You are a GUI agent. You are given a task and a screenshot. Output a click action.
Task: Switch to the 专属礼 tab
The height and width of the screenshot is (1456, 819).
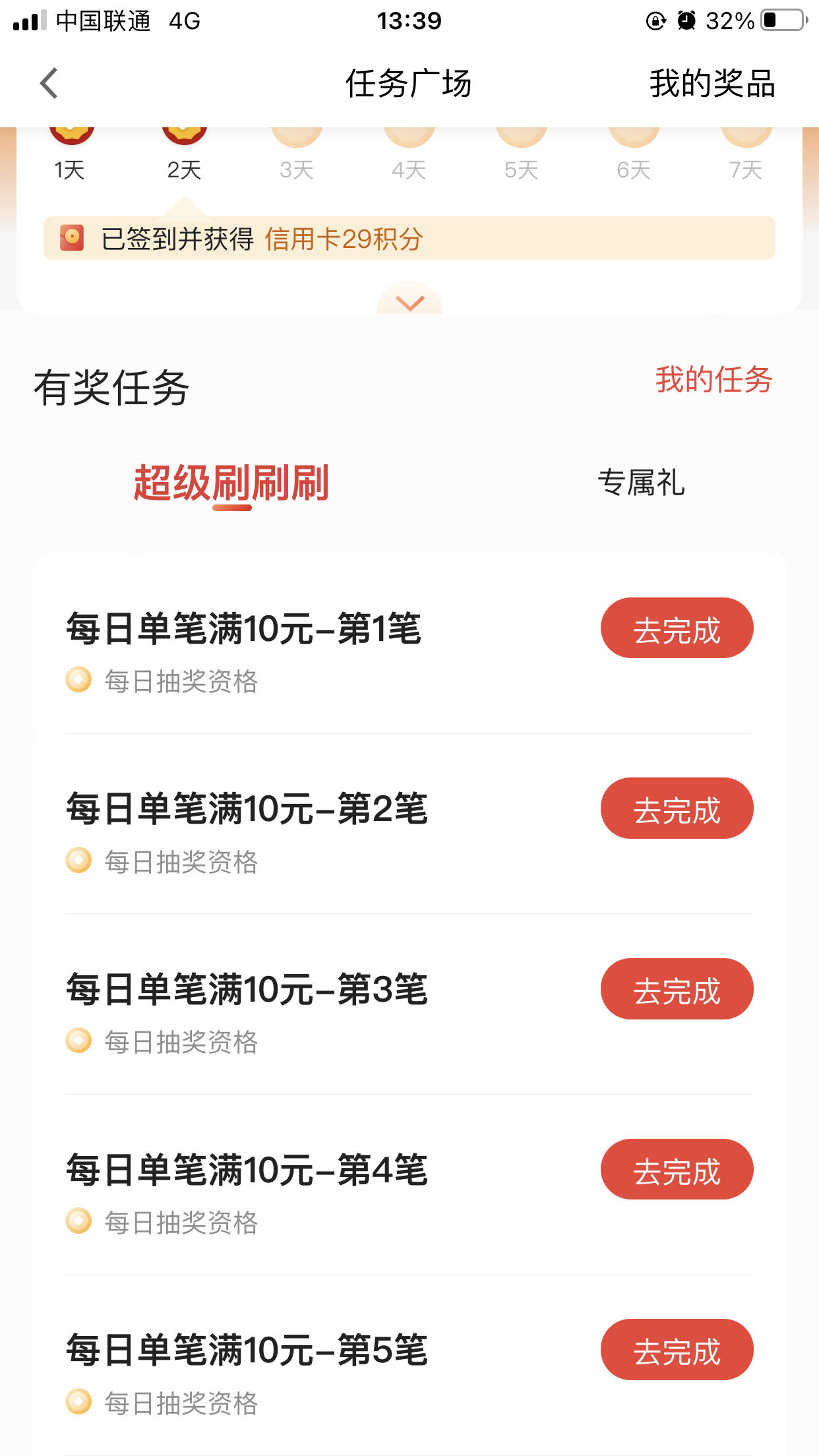[641, 483]
